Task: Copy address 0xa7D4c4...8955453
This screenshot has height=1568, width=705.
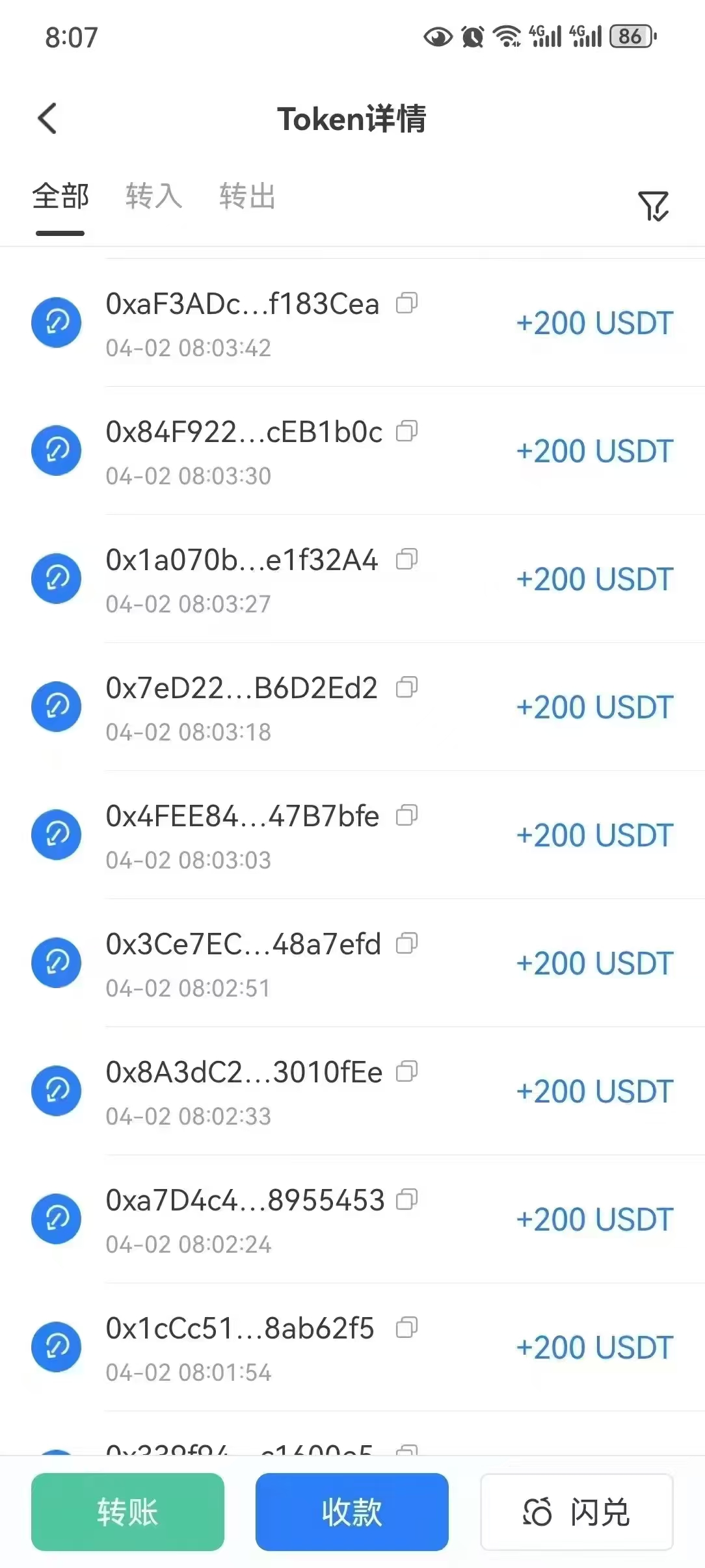Action: (x=407, y=1199)
